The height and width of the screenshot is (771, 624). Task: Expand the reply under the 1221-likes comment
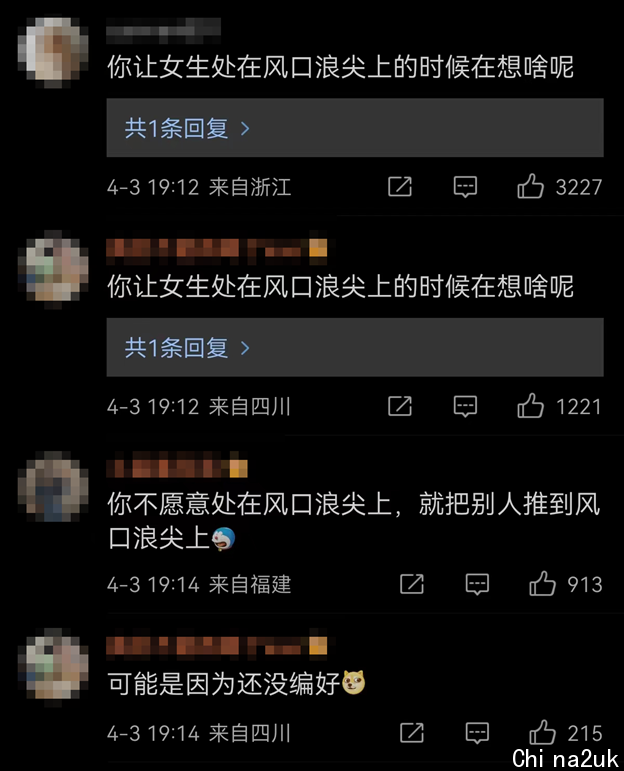187,348
